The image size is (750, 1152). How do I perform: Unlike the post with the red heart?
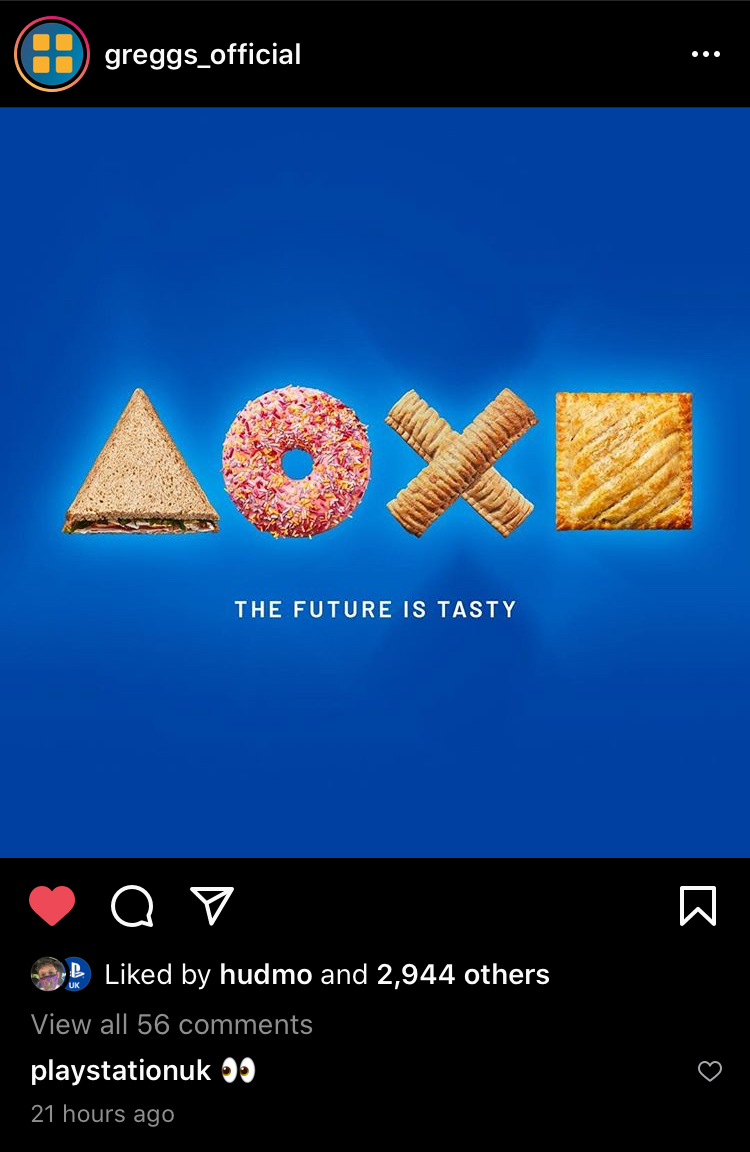[x=52, y=906]
